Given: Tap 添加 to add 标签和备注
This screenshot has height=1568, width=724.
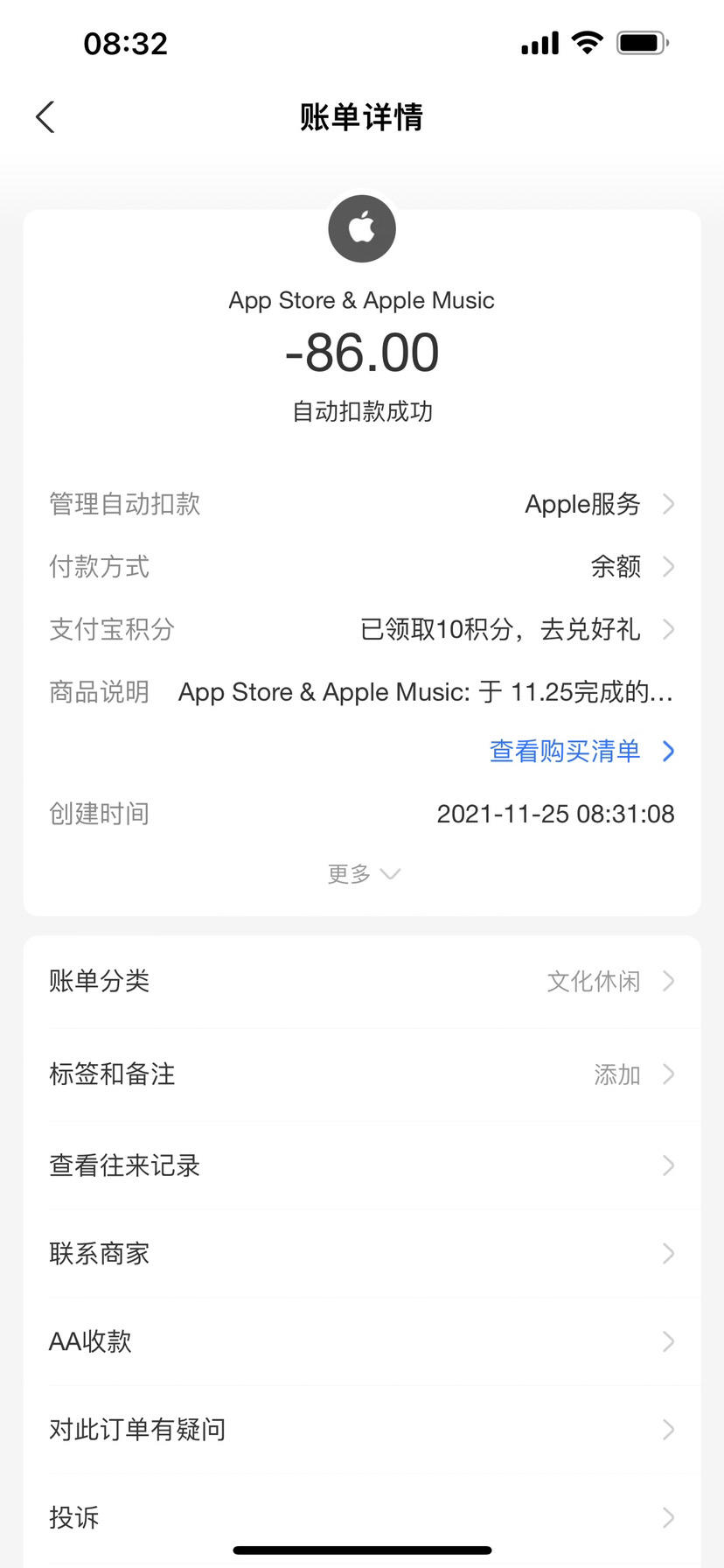Looking at the screenshot, I should (617, 1074).
